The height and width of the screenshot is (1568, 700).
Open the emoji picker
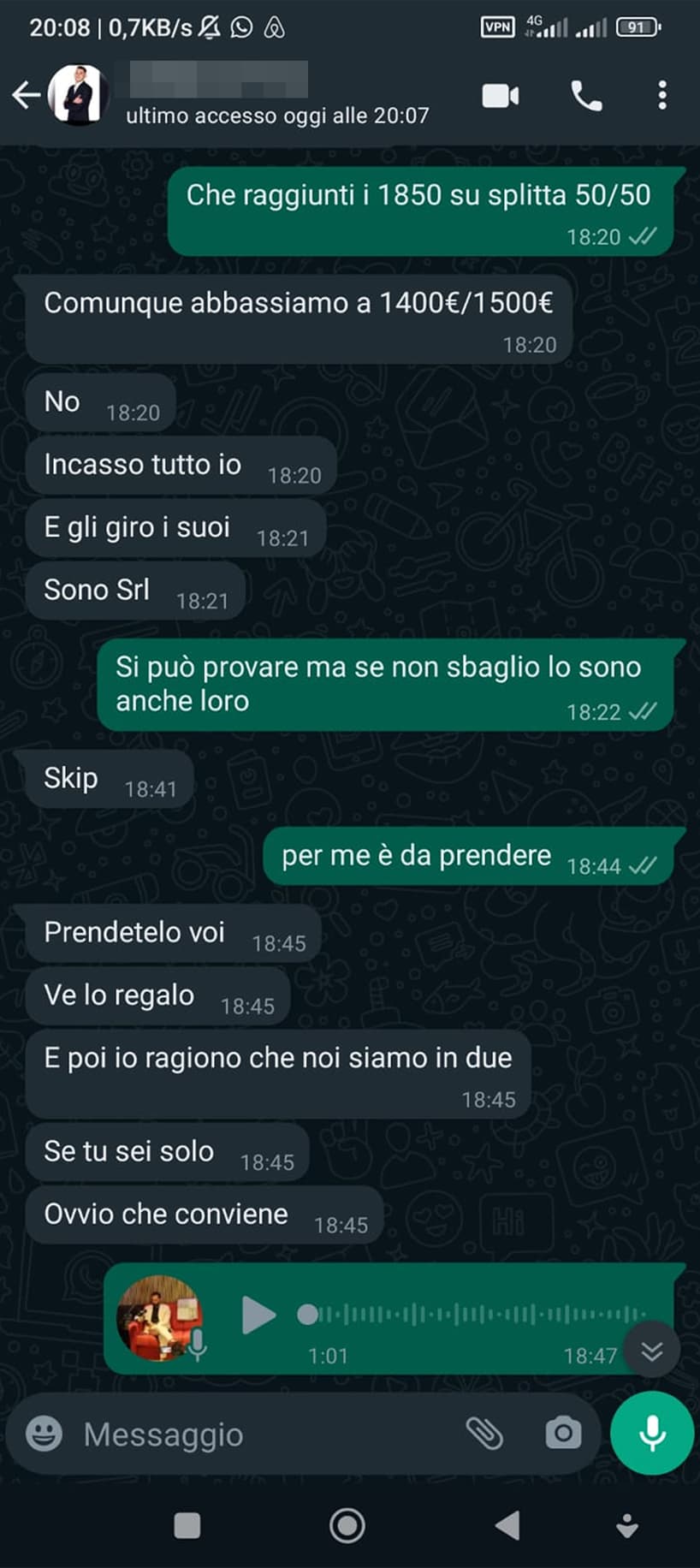(x=44, y=1433)
